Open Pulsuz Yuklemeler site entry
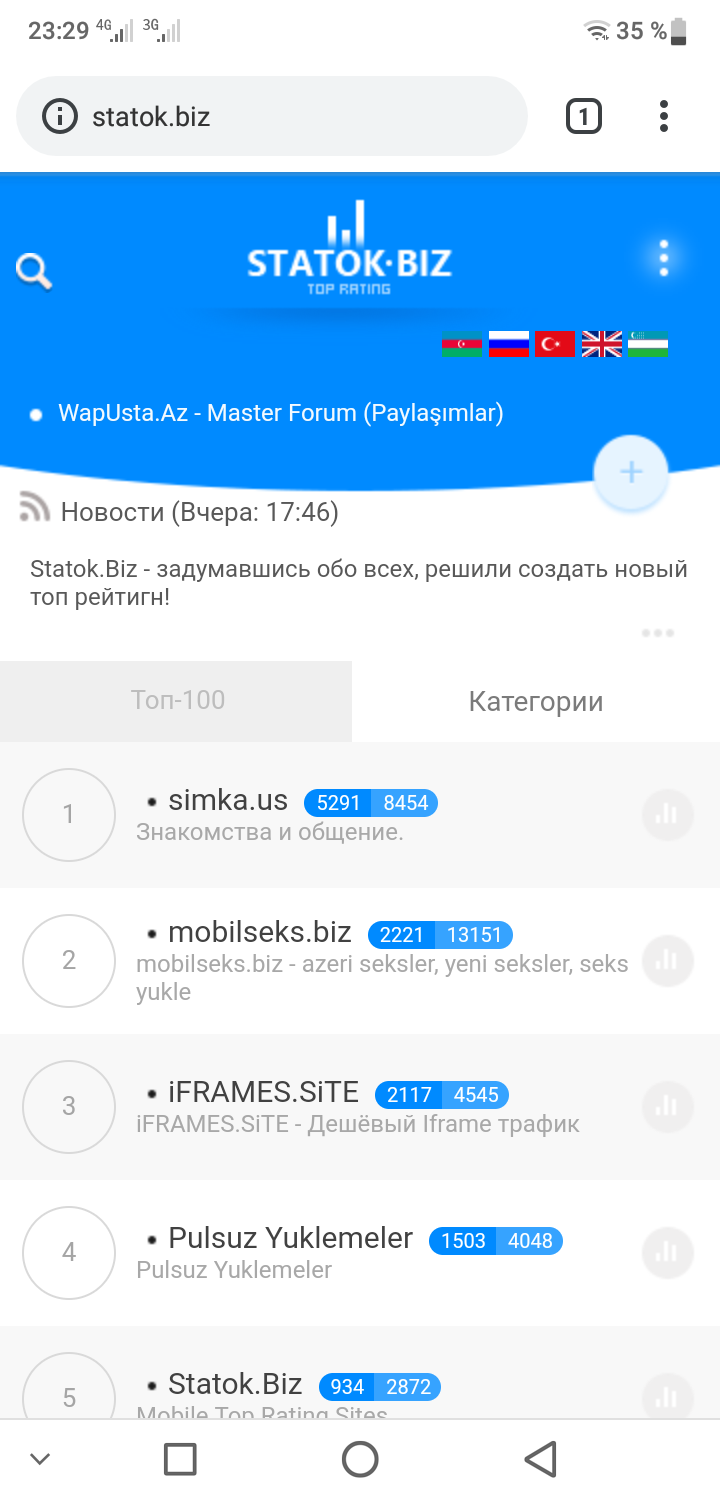Viewport: 720px width, 1500px height. point(290,1238)
